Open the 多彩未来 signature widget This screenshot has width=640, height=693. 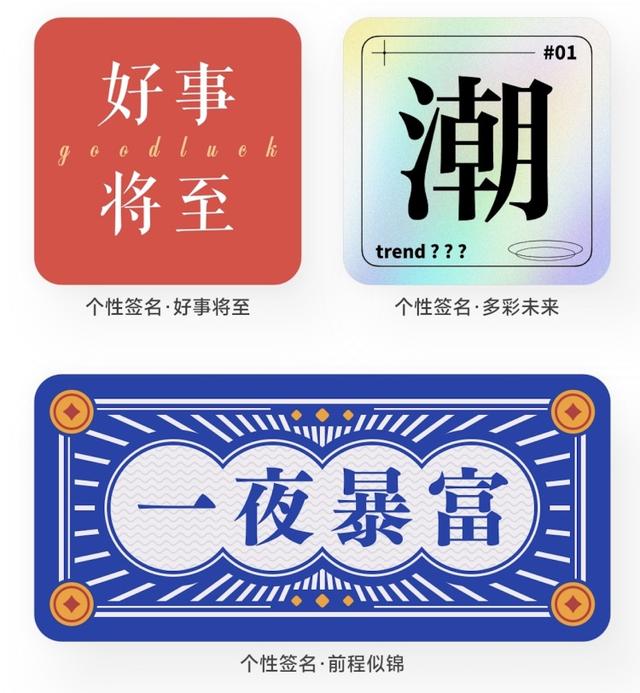click(476, 152)
